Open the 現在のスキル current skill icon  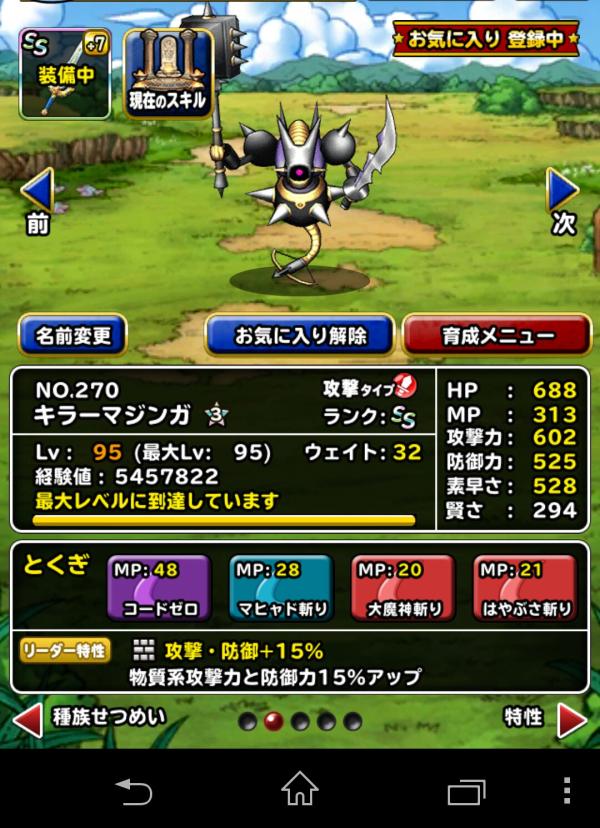[x=168, y=73]
